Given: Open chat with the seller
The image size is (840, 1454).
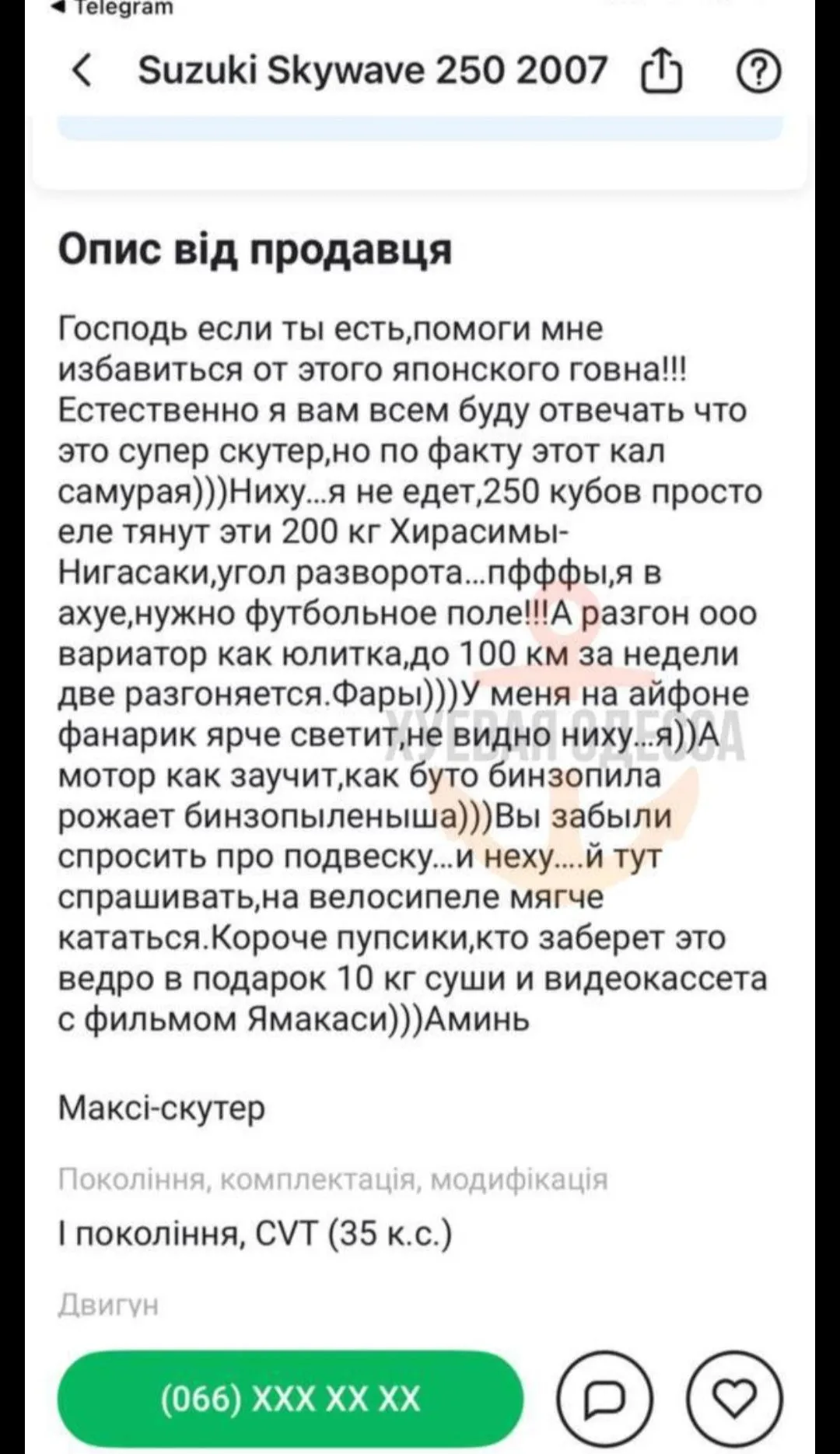Looking at the screenshot, I should coord(604,1399).
